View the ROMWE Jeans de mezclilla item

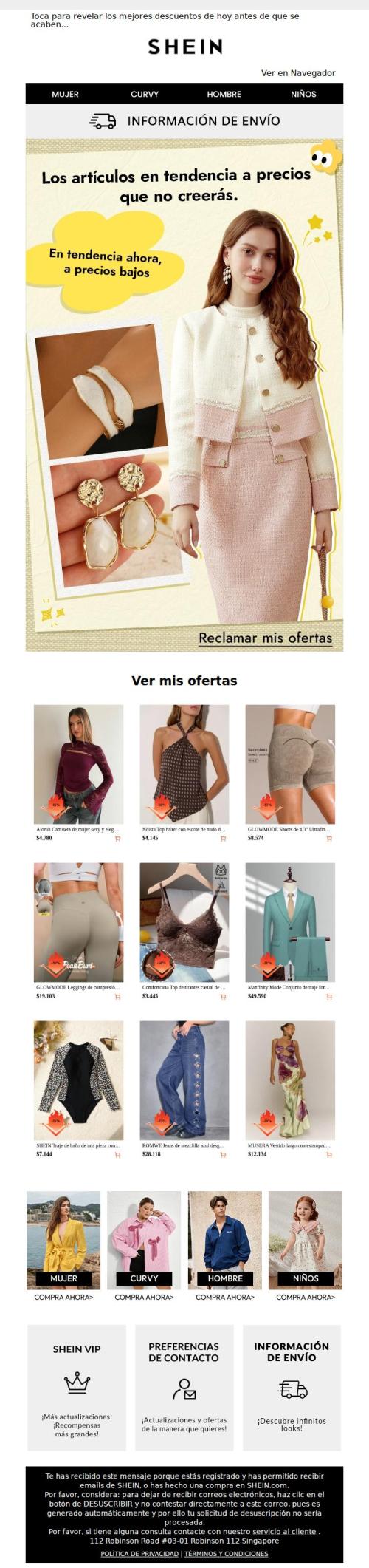click(184, 1089)
